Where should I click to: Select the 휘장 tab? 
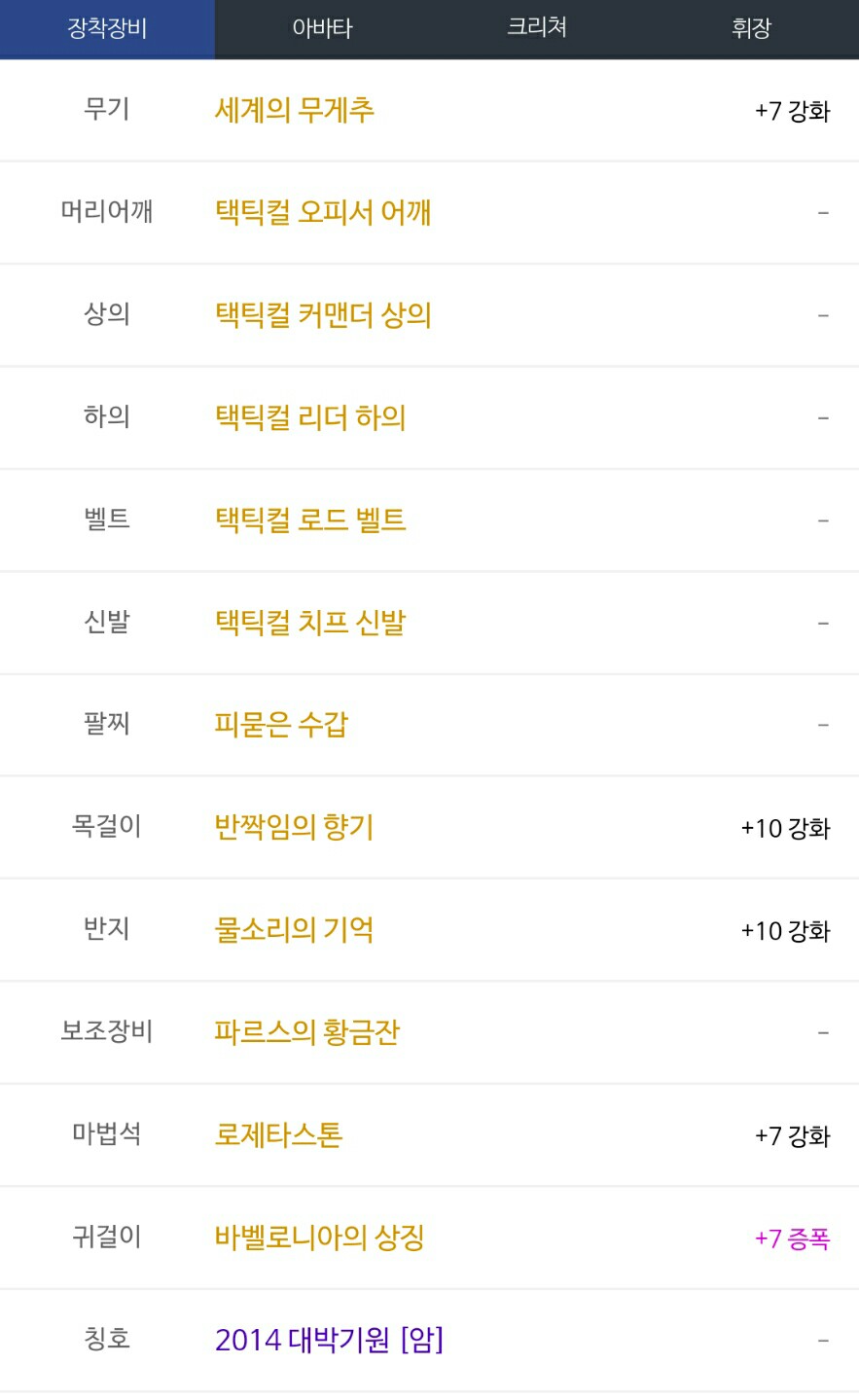[x=751, y=28]
